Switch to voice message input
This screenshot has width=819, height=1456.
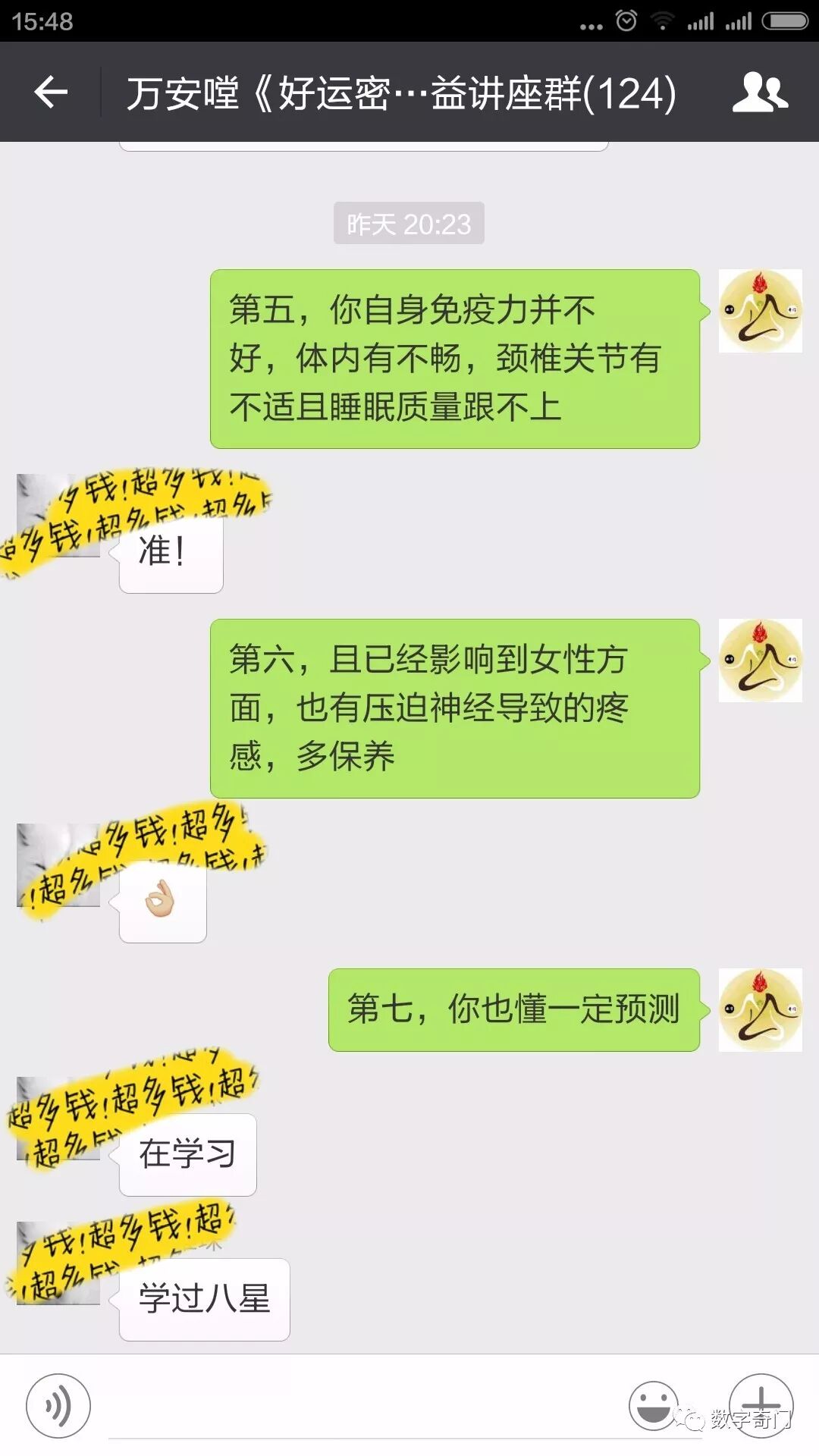tap(58, 1405)
